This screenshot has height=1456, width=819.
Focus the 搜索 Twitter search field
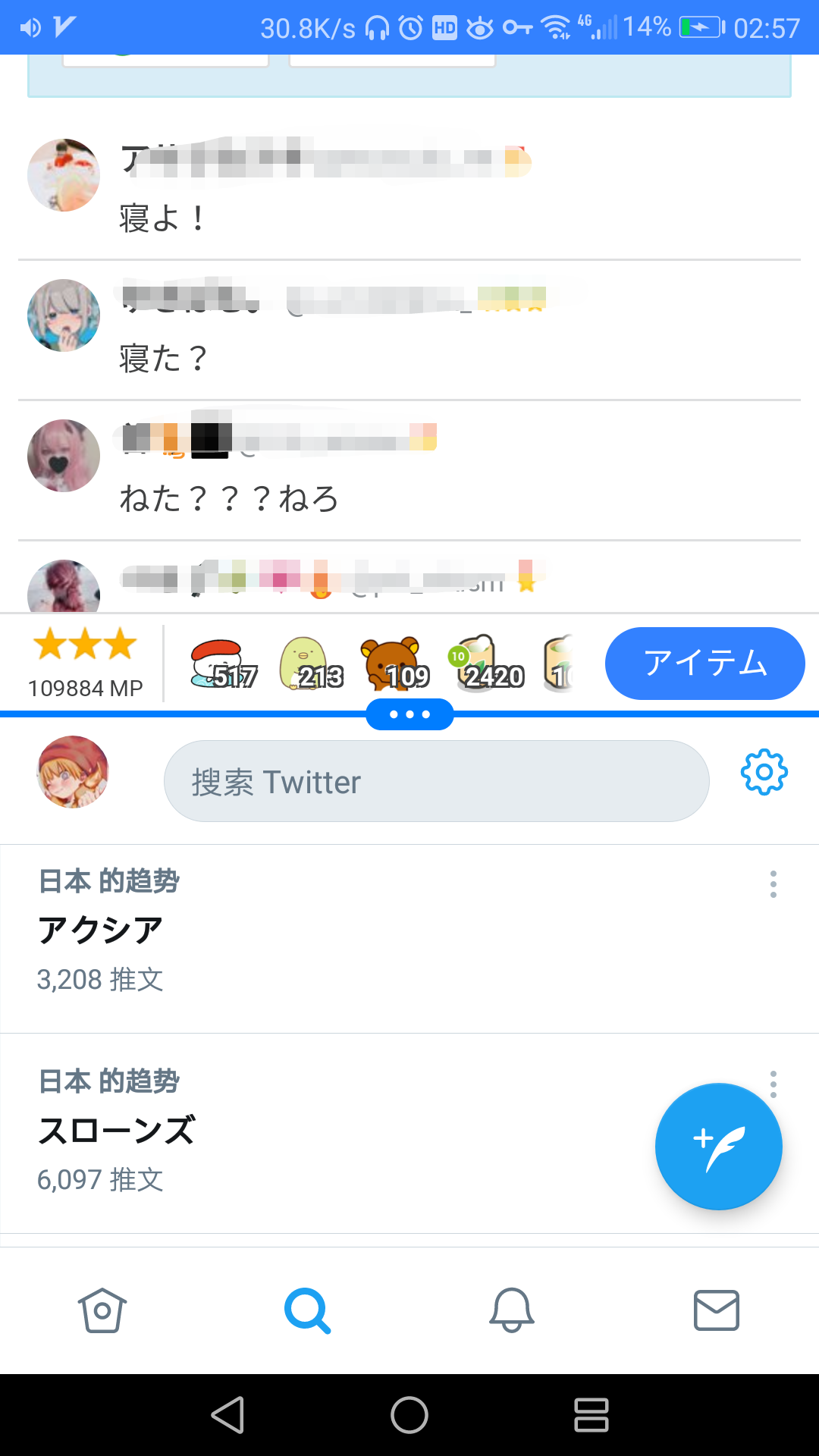click(x=436, y=781)
